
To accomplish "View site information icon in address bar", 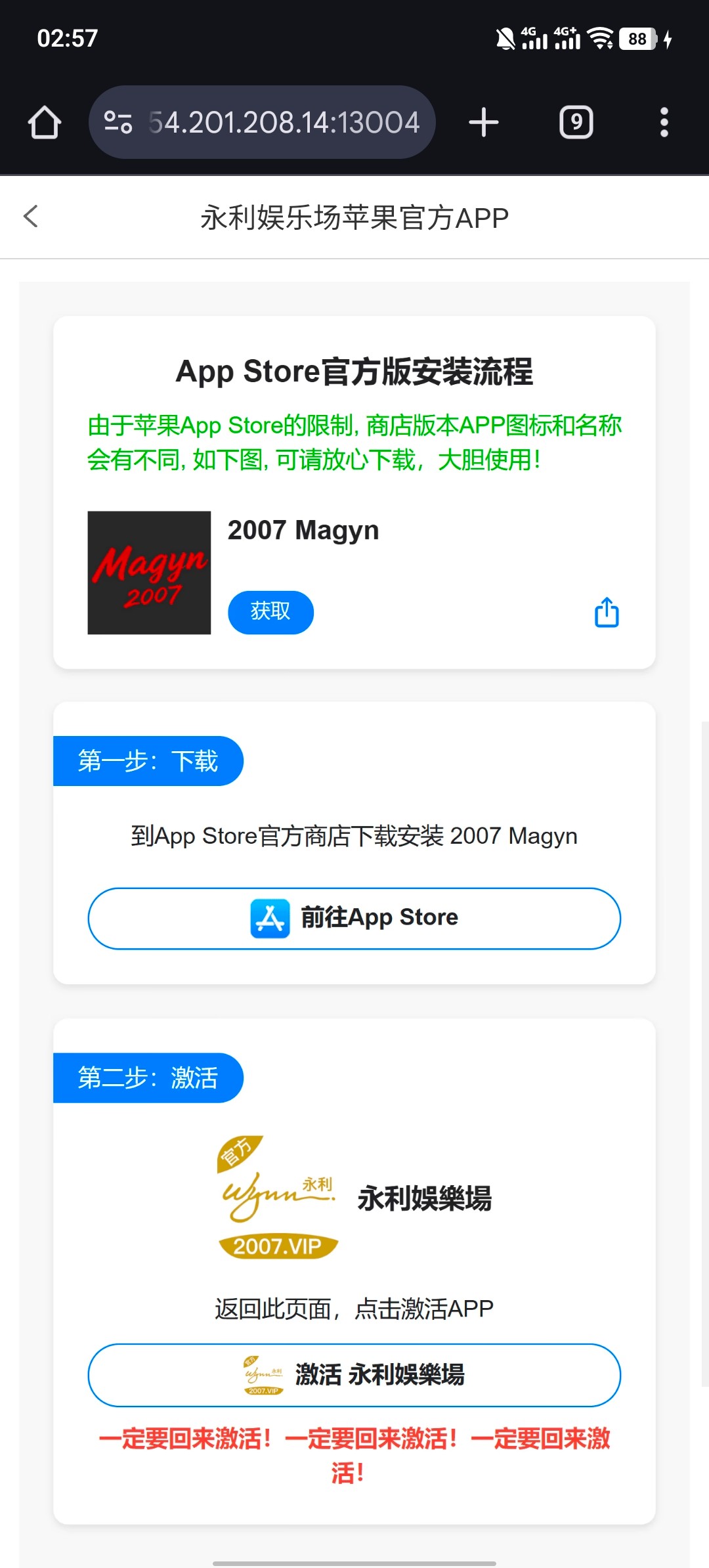I will [118, 122].
